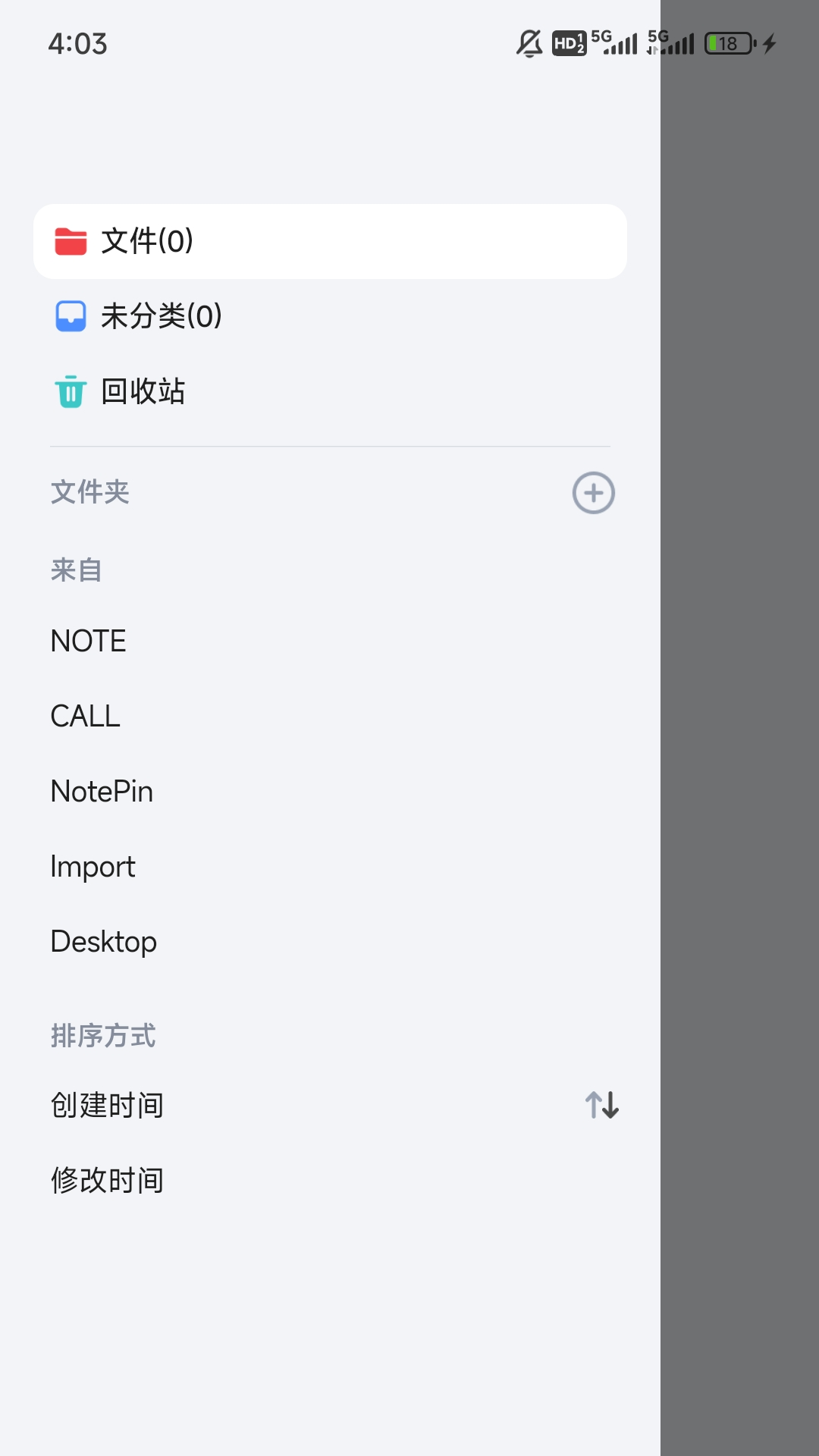
Task: Click the red folder icon beside 文件(0)
Action: click(70, 240)
